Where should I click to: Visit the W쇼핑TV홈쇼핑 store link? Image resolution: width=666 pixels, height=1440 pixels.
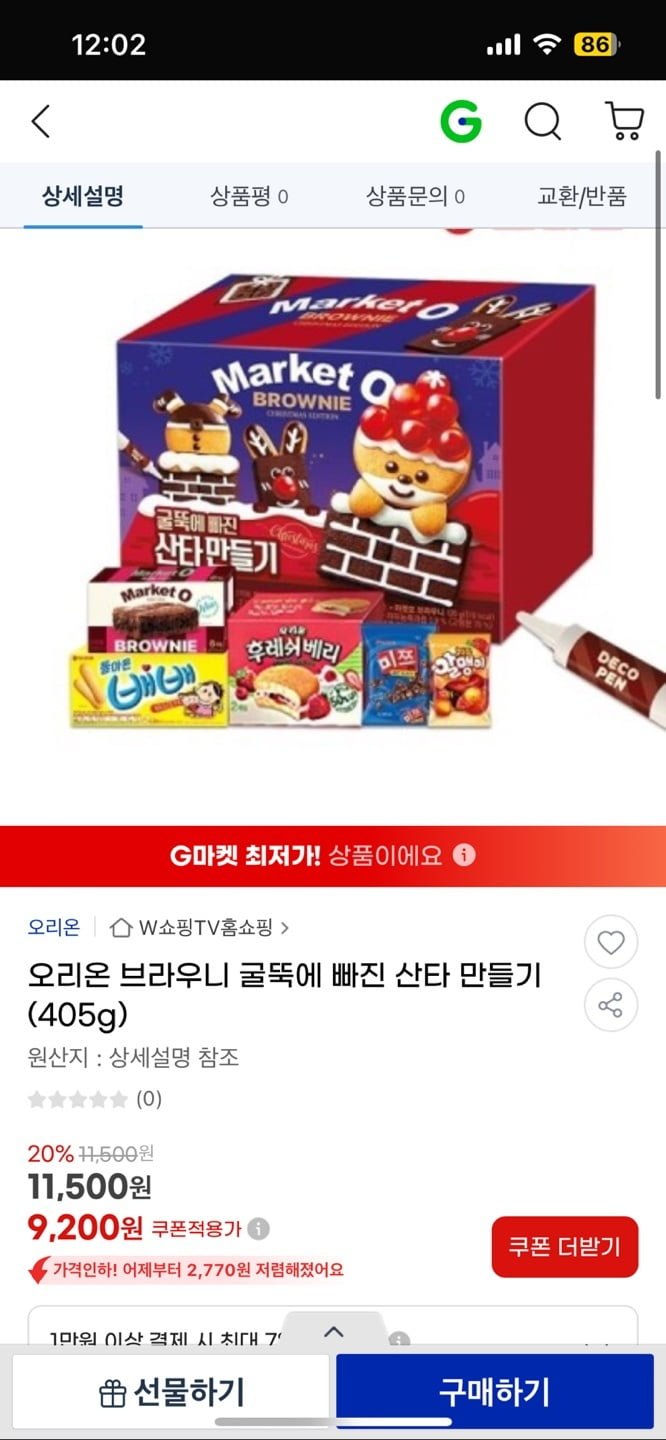pos(200,928)
